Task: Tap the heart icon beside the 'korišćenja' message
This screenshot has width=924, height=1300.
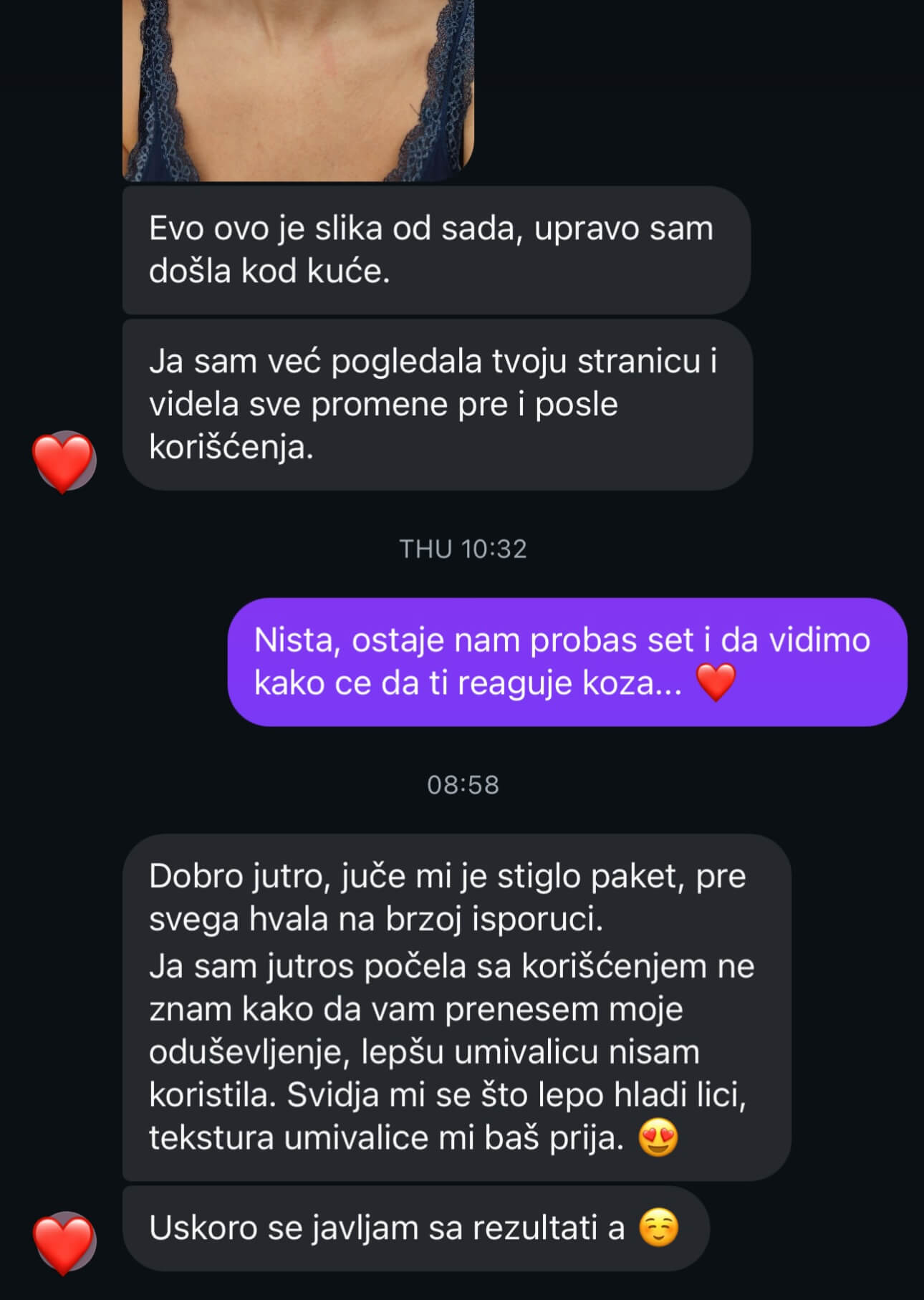Action: 63,461
